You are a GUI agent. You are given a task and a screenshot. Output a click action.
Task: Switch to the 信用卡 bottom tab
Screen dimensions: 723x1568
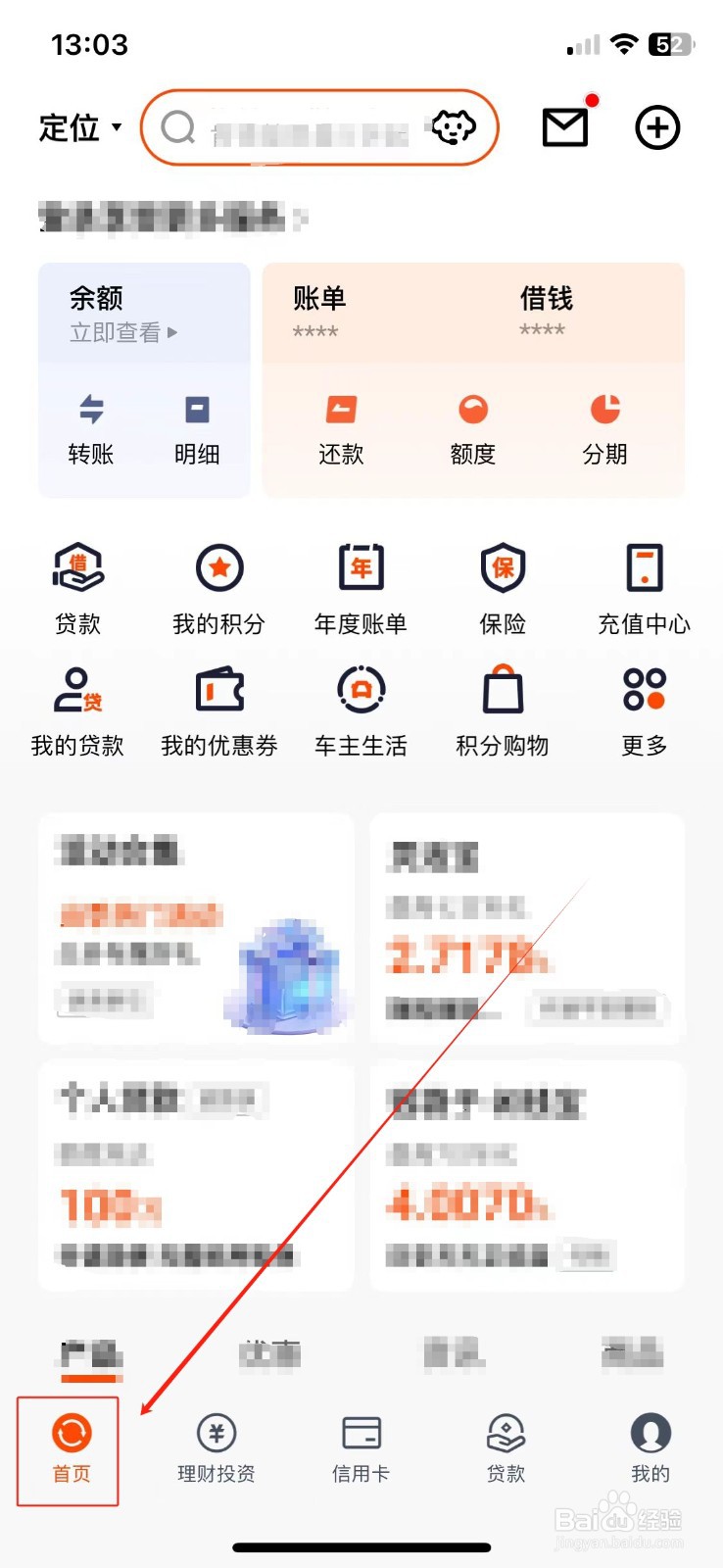361,1450
